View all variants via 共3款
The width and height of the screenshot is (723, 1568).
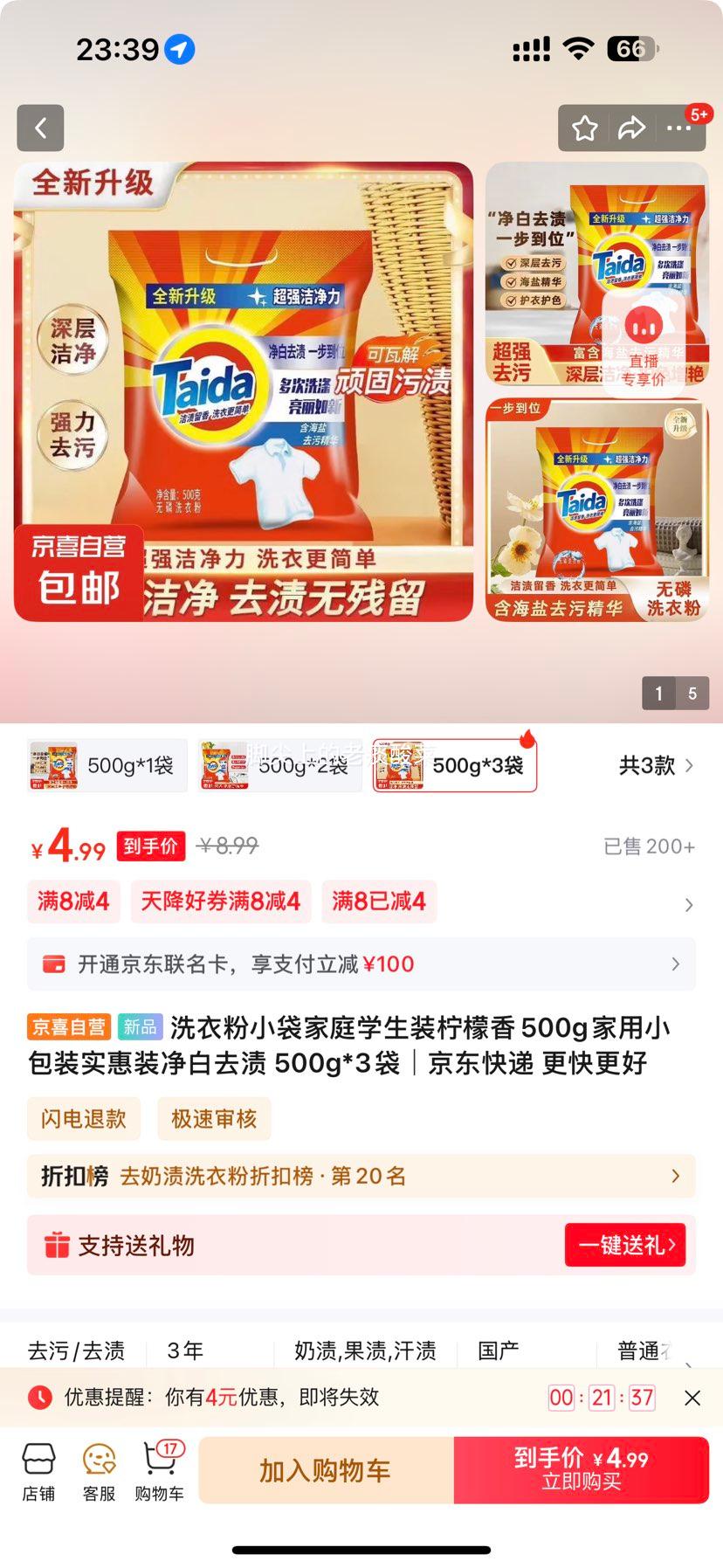pos(656,766)
